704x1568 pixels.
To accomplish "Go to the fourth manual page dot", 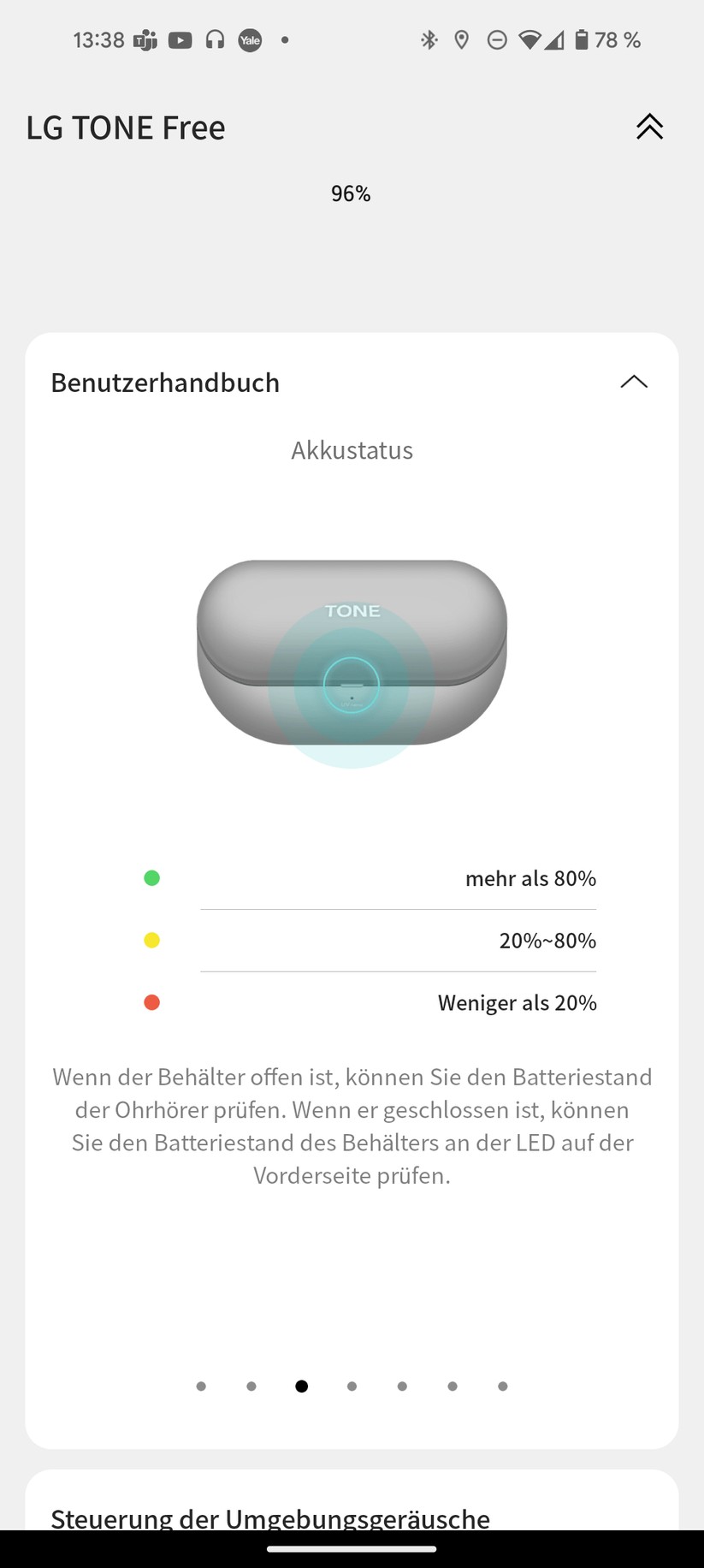I will 352,1386.
